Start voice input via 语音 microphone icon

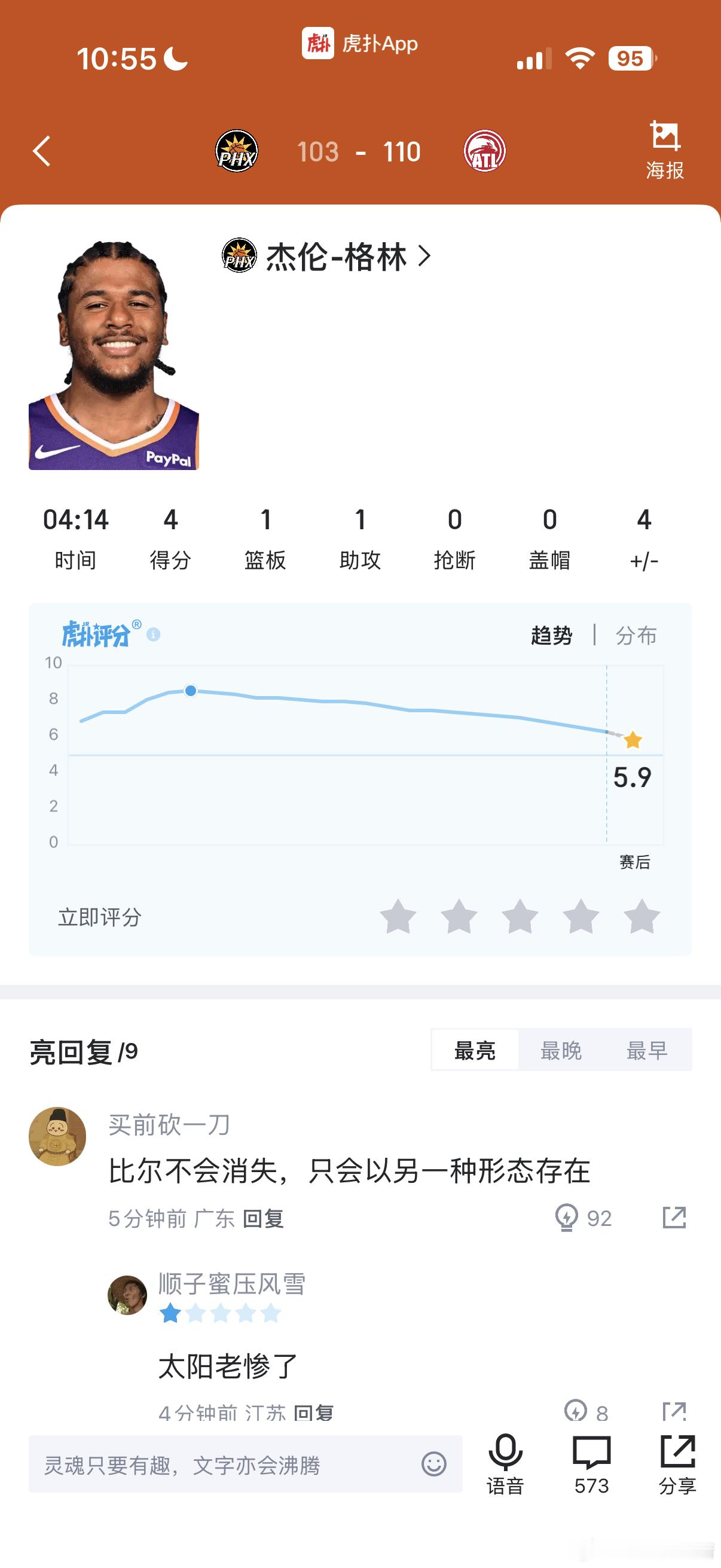click(505, 1457)
